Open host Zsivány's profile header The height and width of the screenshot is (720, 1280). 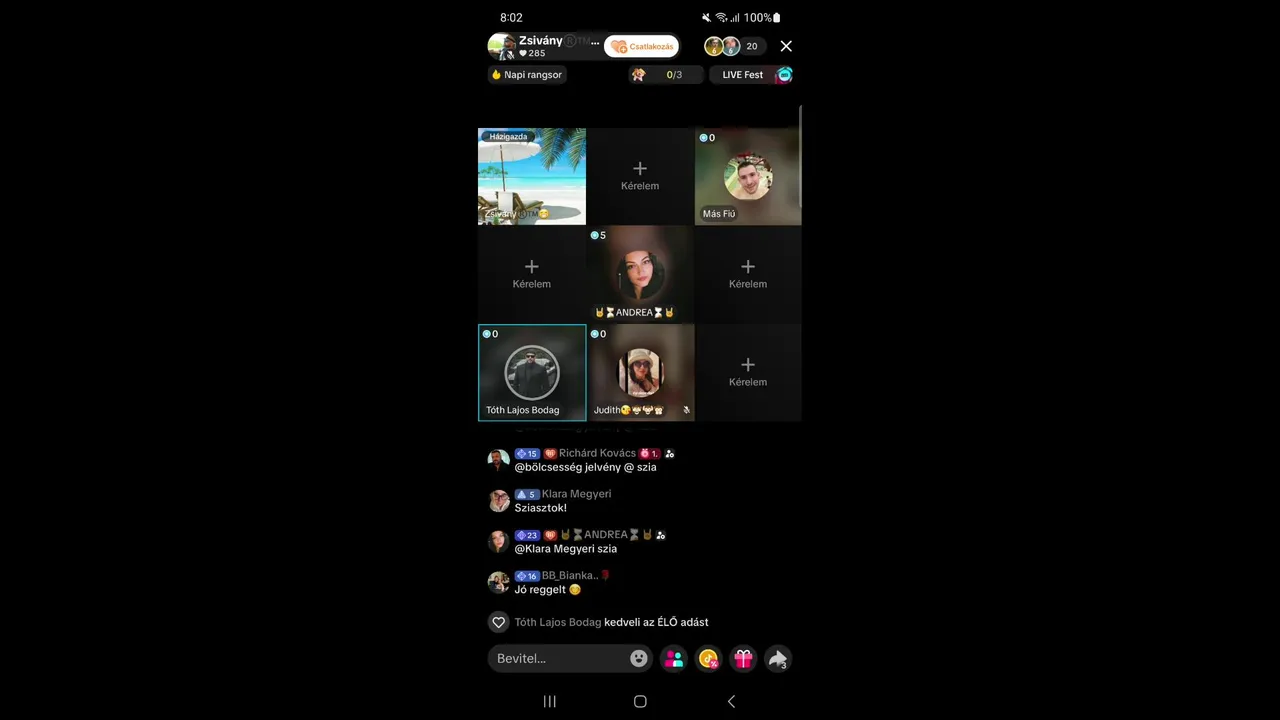pyautogui.click(x=543, y=46)
